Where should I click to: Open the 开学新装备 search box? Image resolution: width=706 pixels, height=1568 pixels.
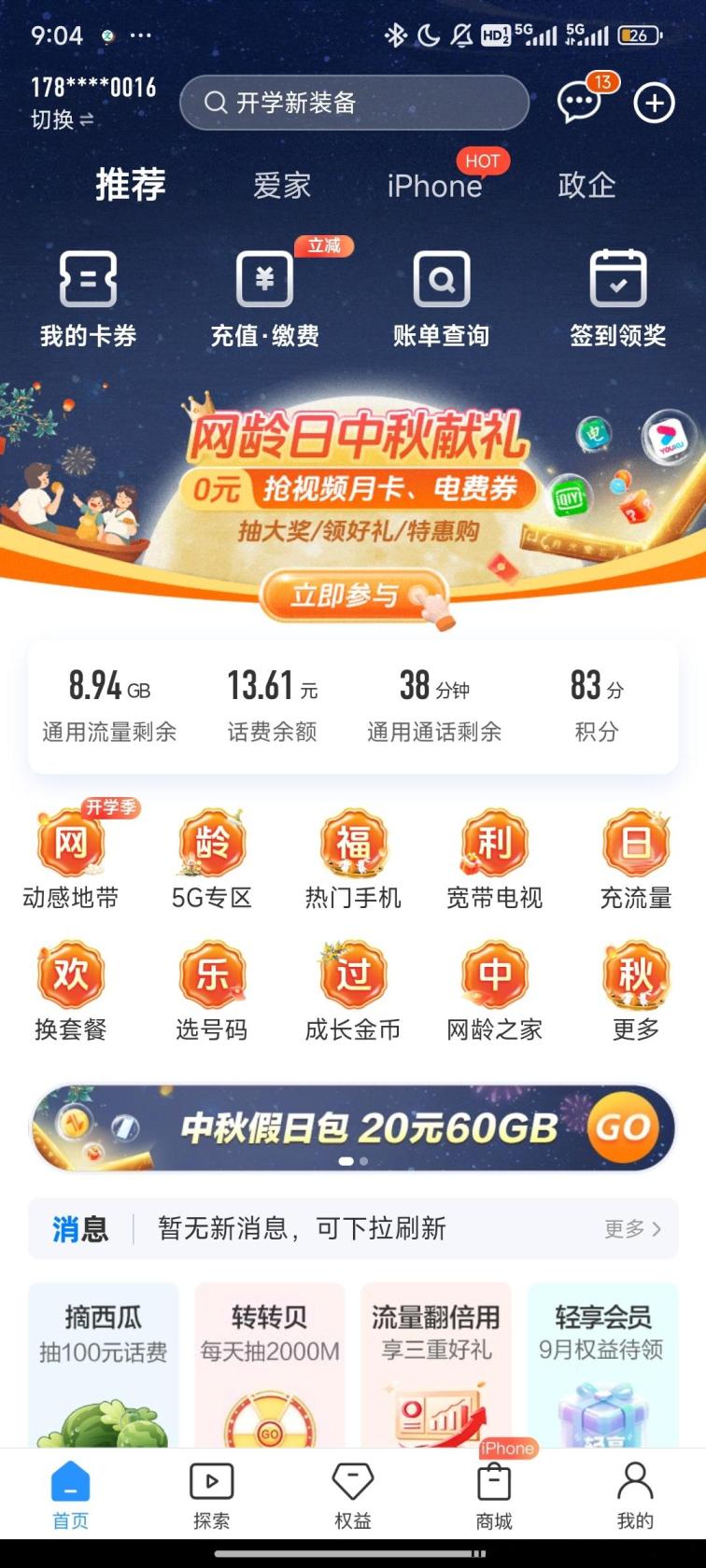coord(355,103)
